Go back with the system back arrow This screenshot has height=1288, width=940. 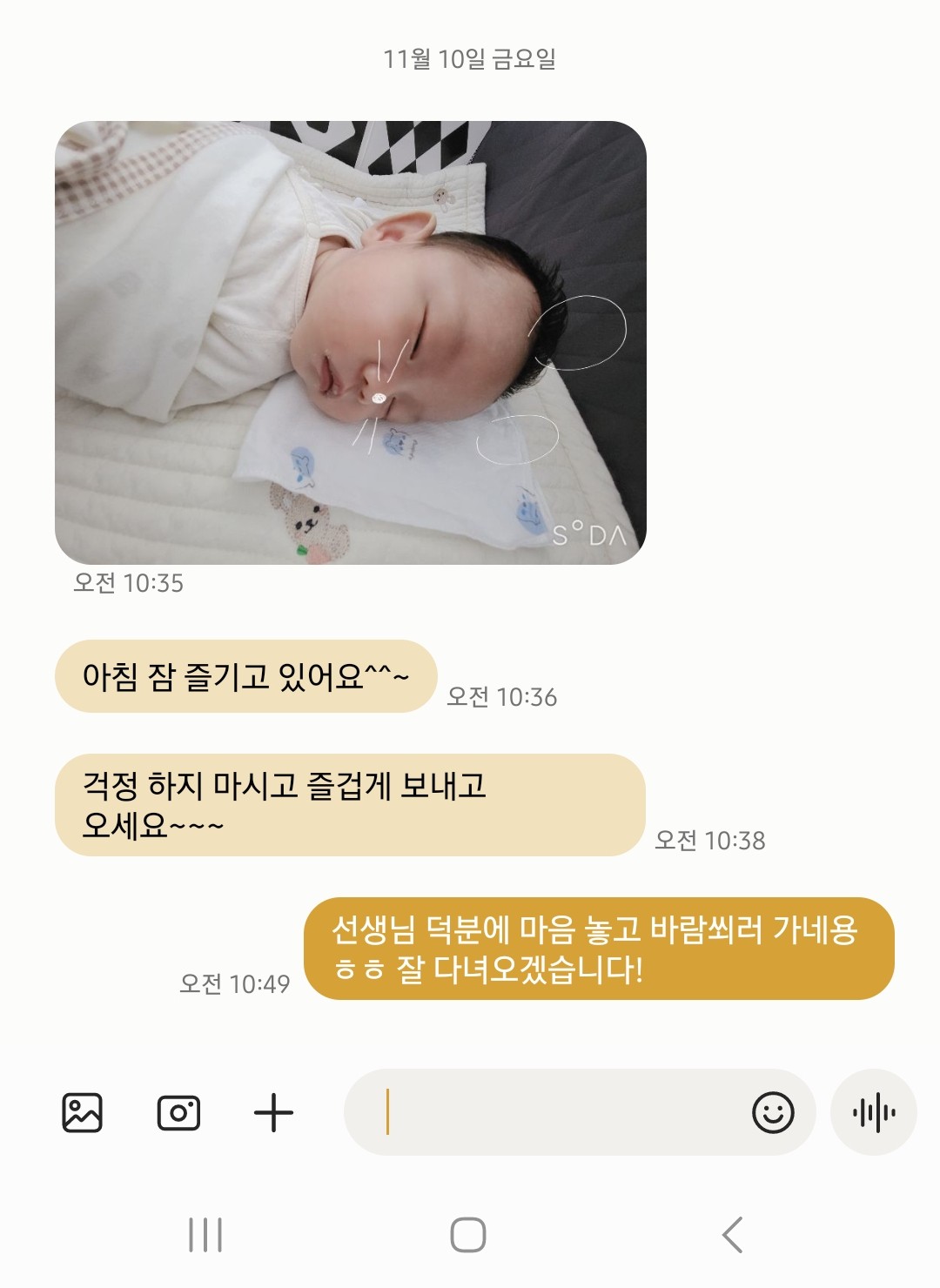733,1234
